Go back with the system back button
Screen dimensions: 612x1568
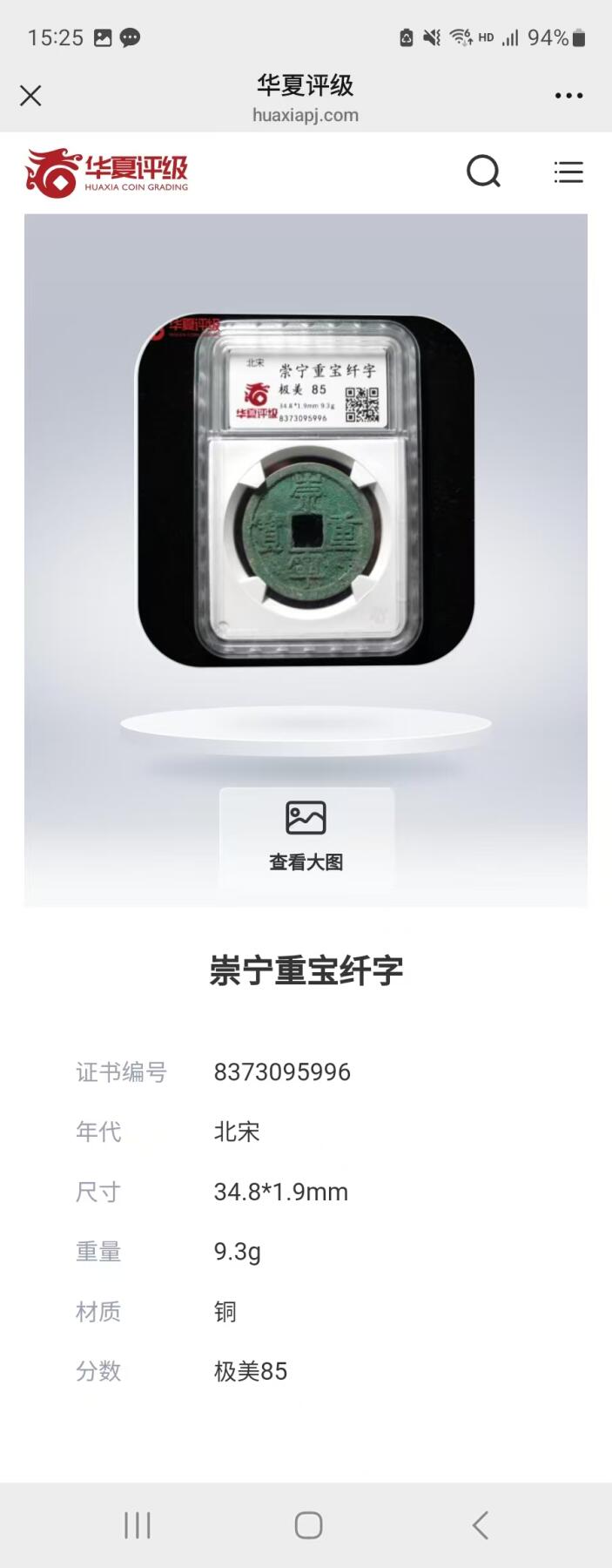pos(480,1525)
